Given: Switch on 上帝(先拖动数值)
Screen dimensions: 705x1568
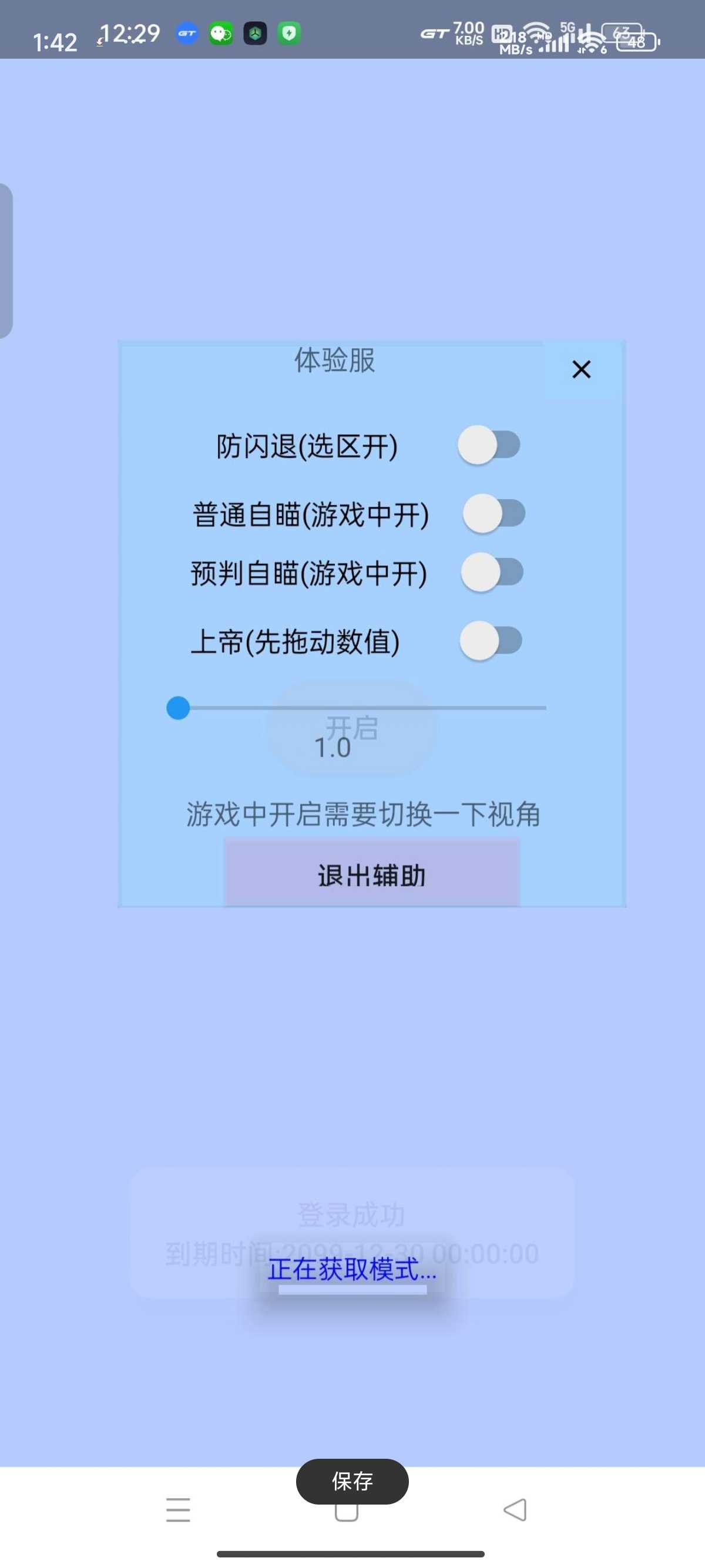Looking at the screenshot, I should click(491, 640).
